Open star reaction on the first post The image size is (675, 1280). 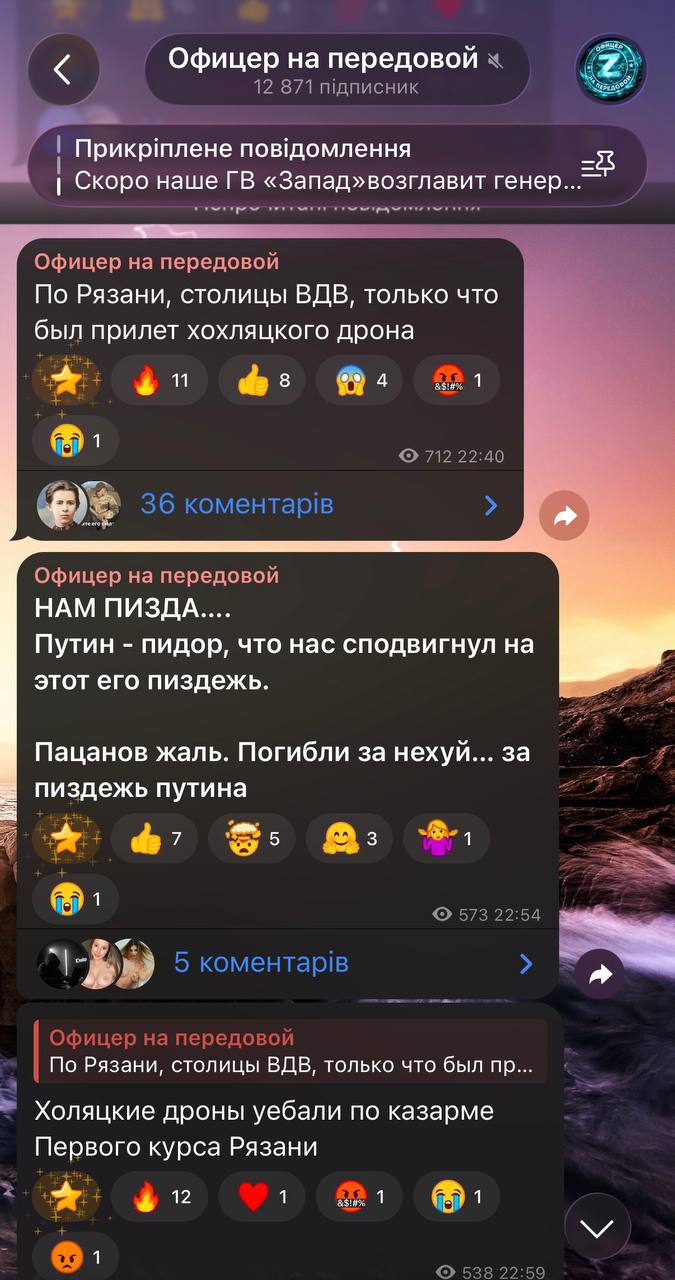(66, 380)
